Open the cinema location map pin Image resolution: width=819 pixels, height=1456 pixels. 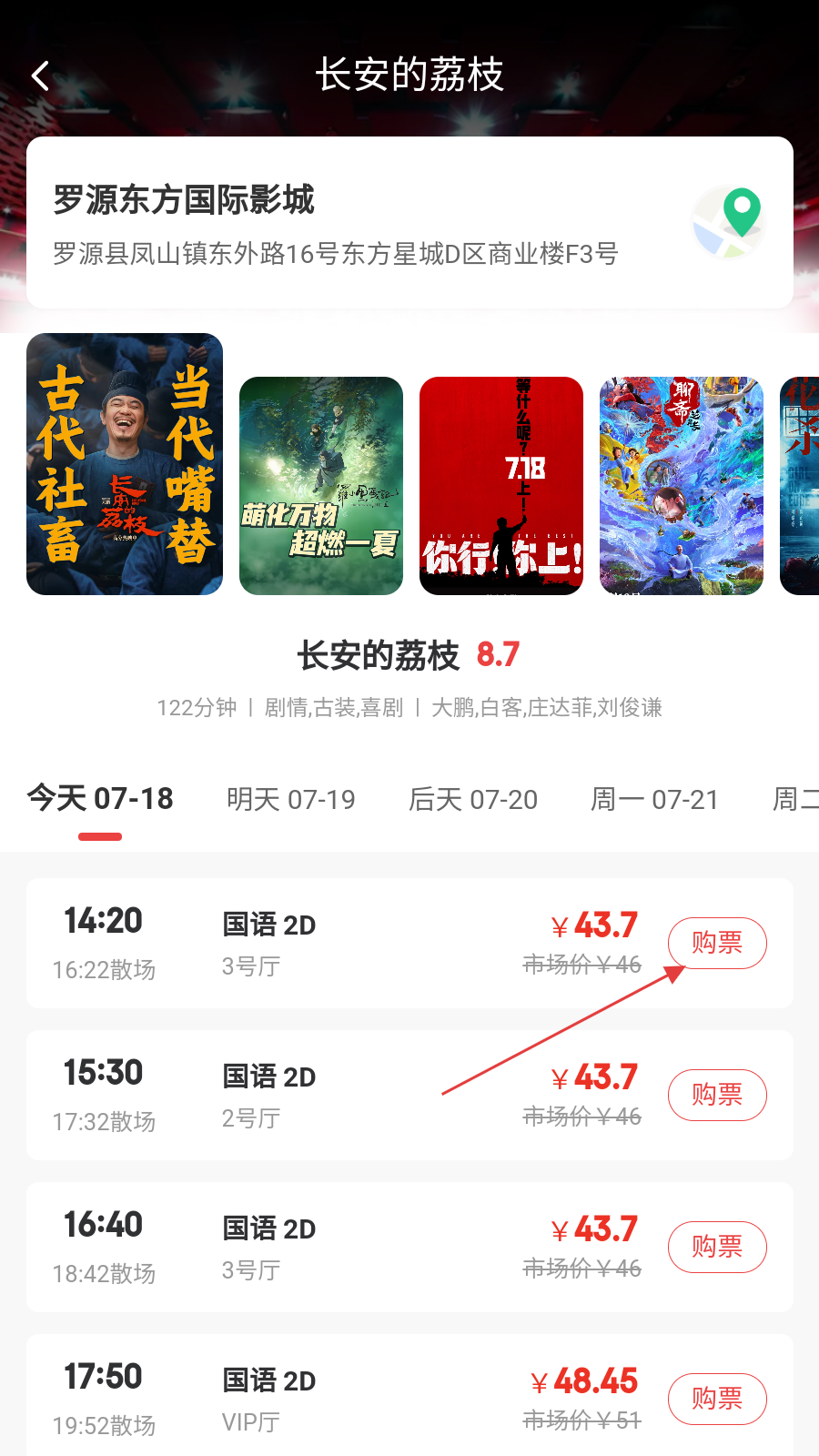click(729, 223)
